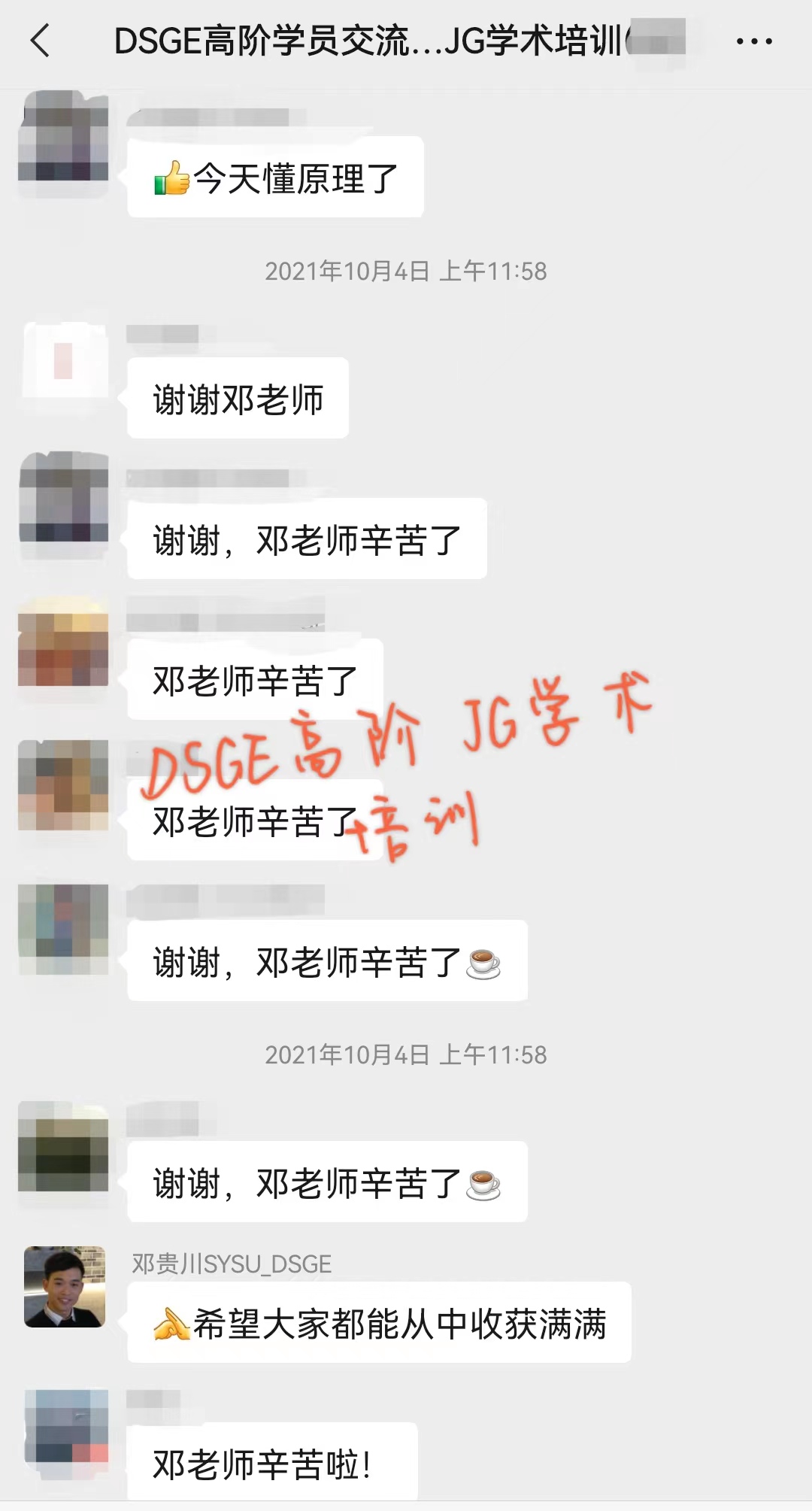Open the group chat overflow menu
The image size is (812, 1511).
754,41
